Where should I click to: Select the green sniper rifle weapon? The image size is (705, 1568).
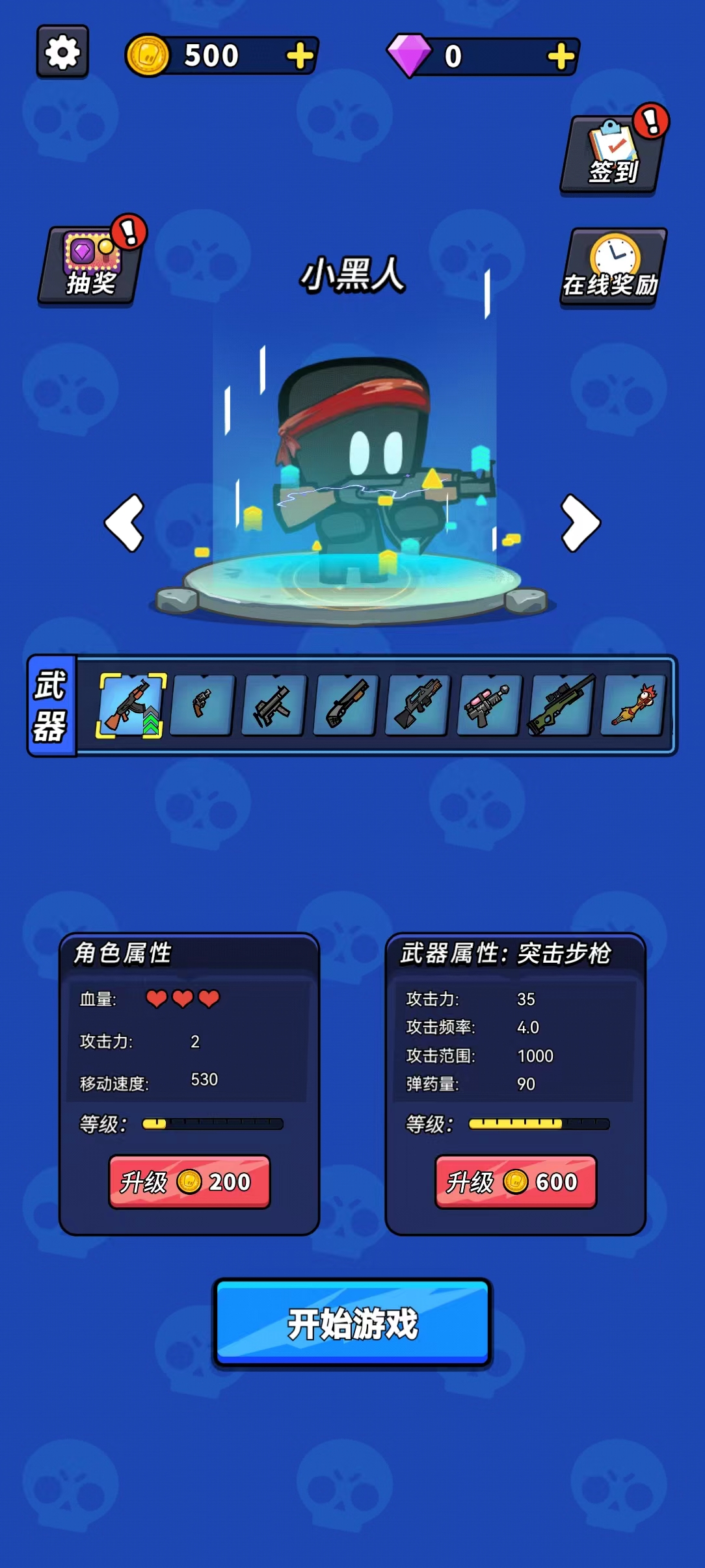[561, 705]
